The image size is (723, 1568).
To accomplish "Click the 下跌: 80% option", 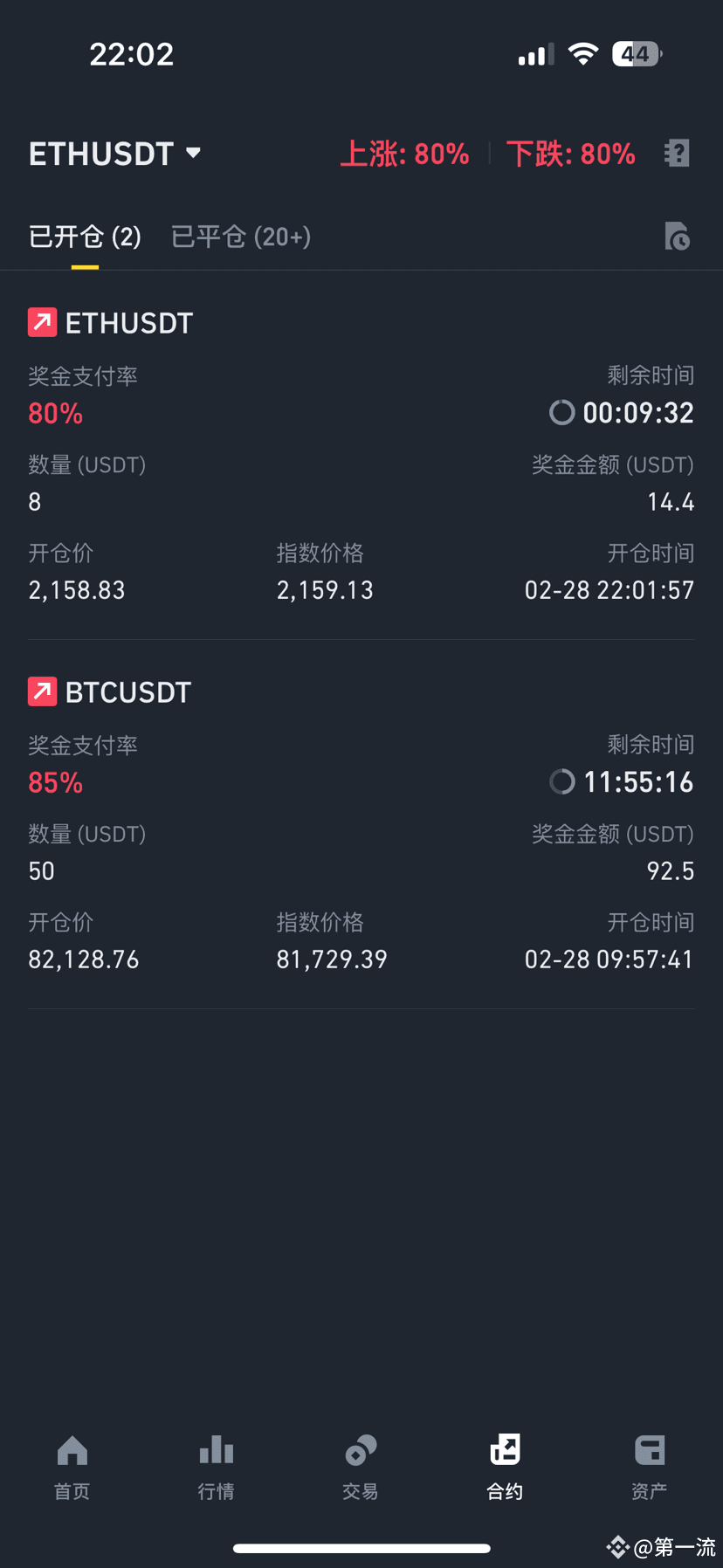I will (571, 154).
